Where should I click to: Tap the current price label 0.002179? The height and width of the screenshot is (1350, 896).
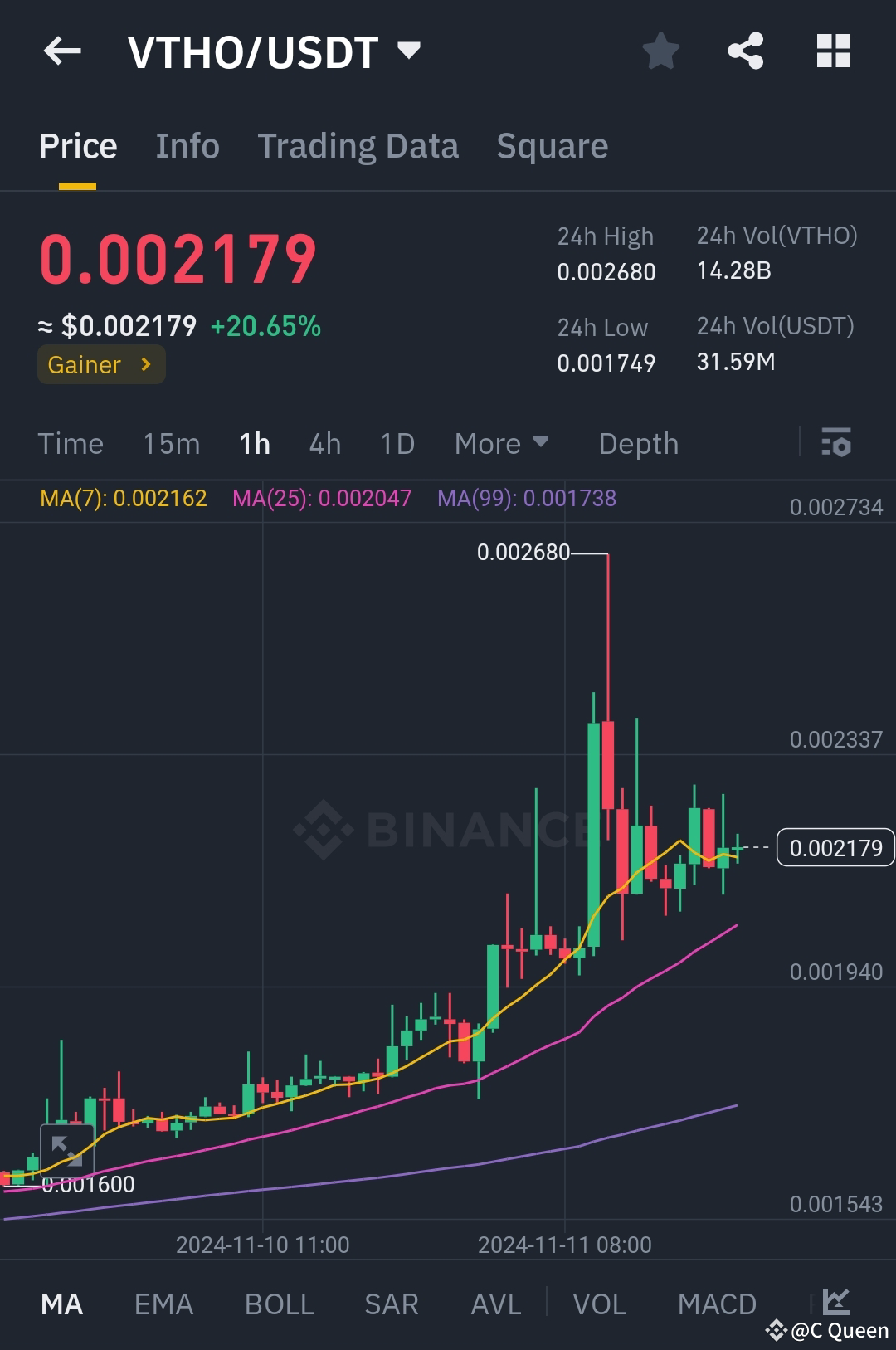(834, 848)
